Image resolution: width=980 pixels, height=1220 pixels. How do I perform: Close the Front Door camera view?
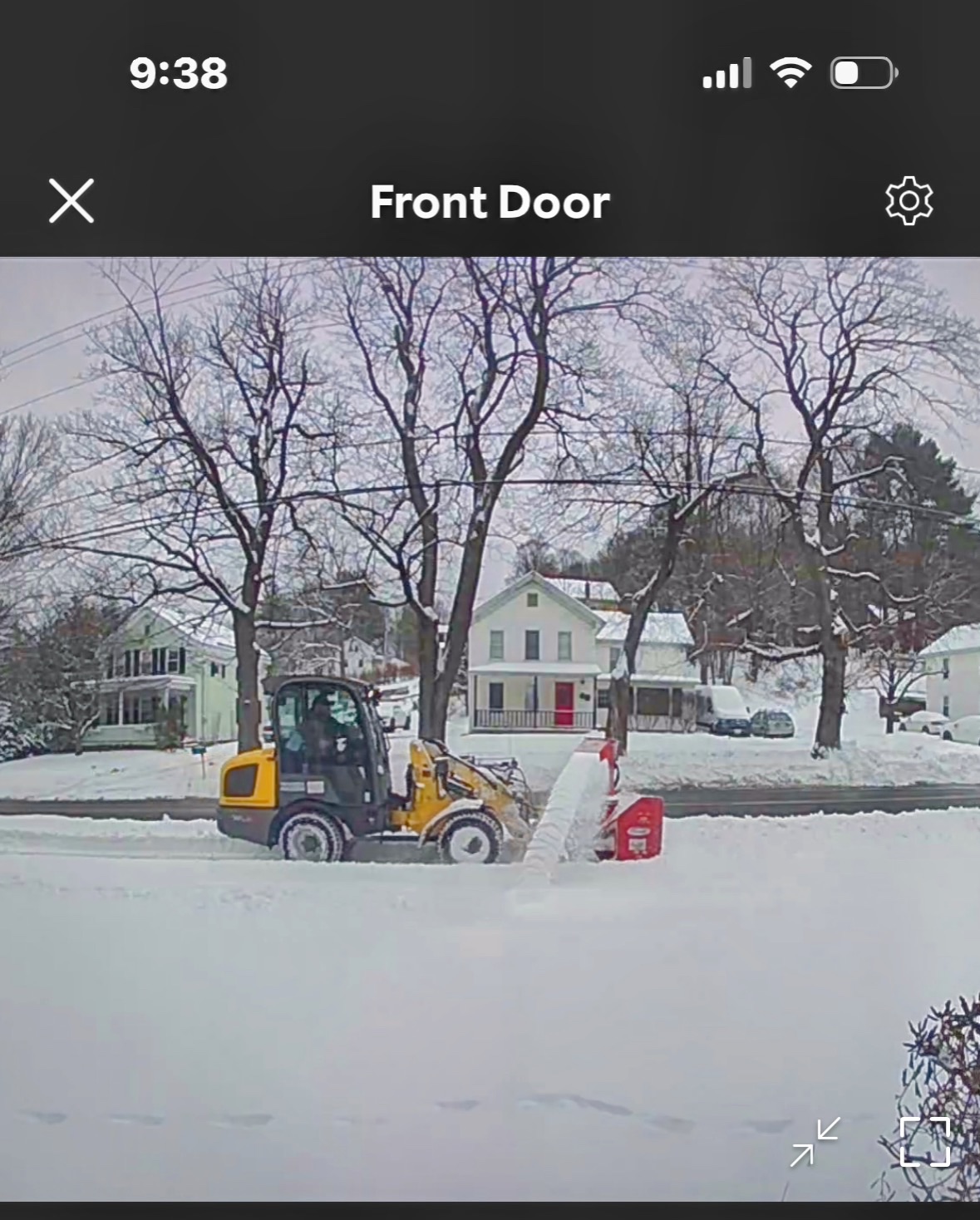[71, 201]
